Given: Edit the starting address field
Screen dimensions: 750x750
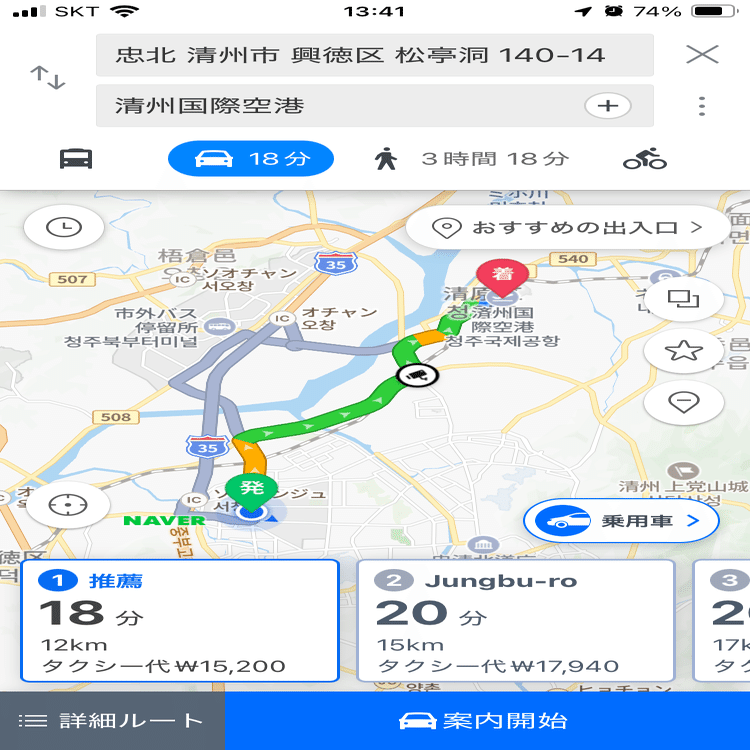Looking at the screenshot, I should tap(375, 55).
